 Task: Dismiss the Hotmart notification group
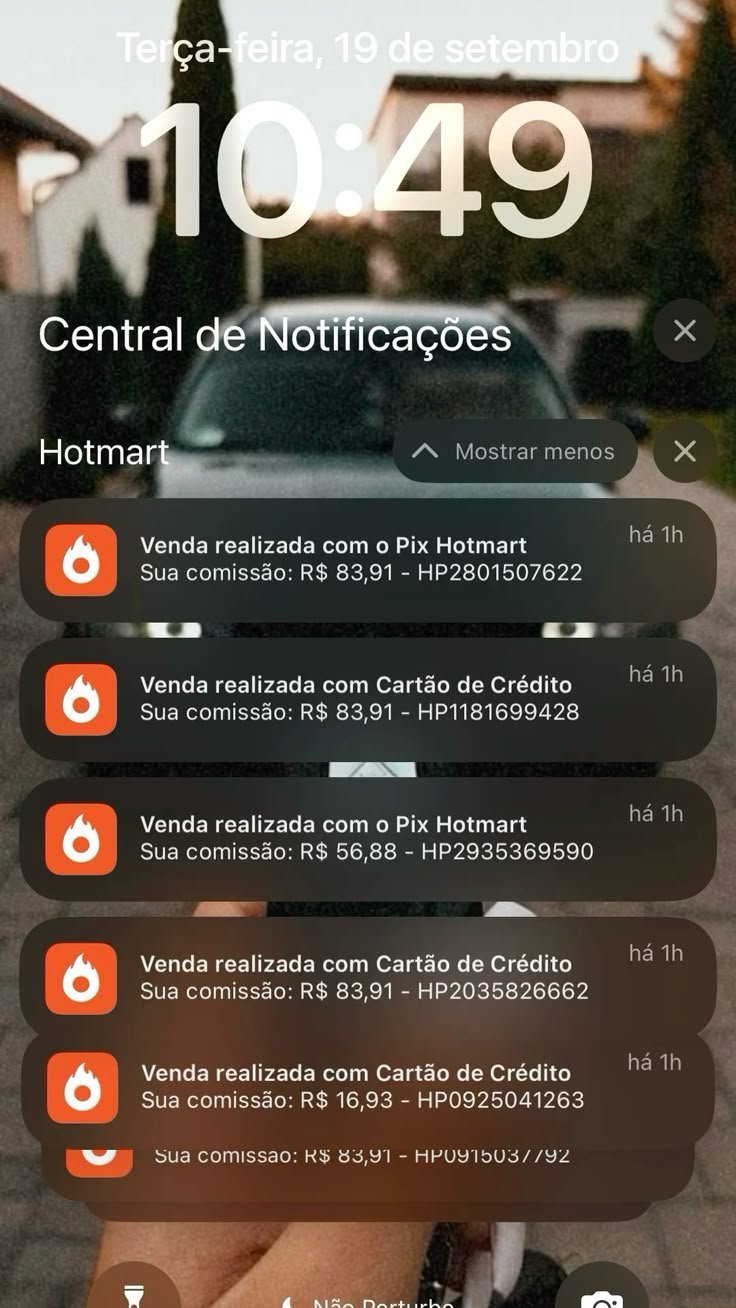point(685,451)
